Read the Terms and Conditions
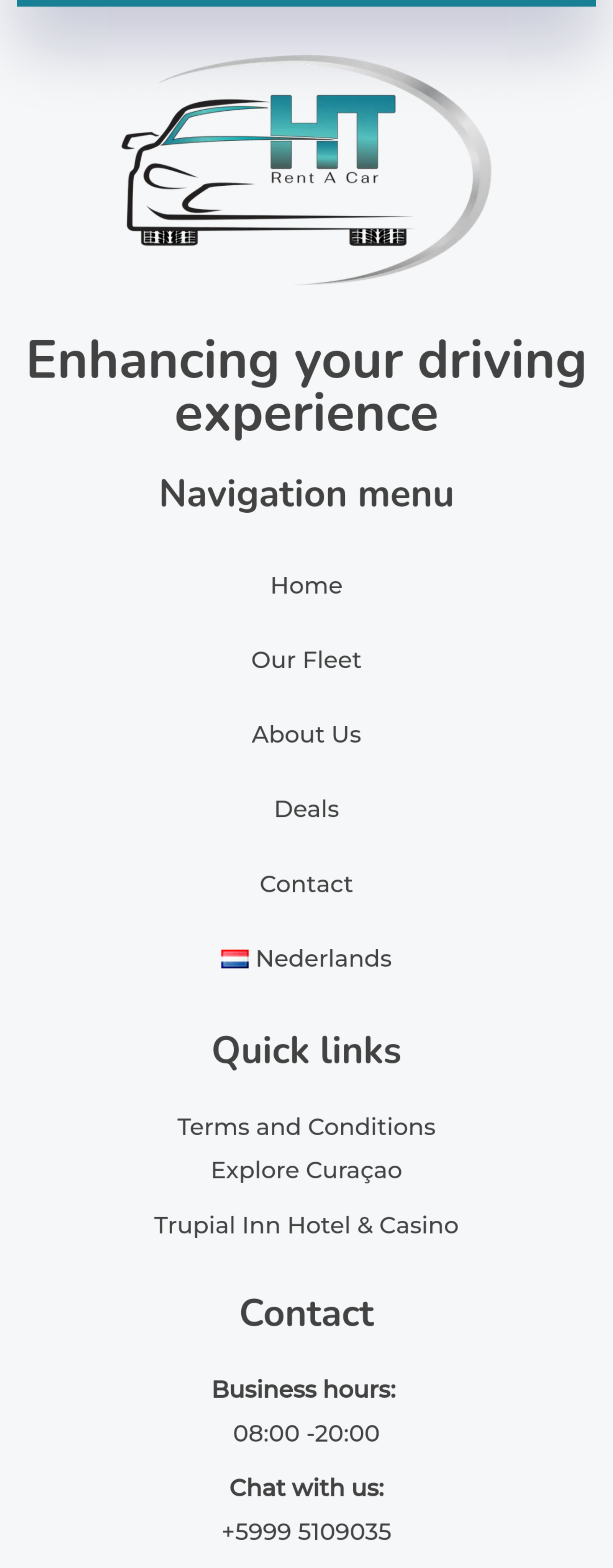This screenshot has height=1568, width=613. coord(306,1127)
